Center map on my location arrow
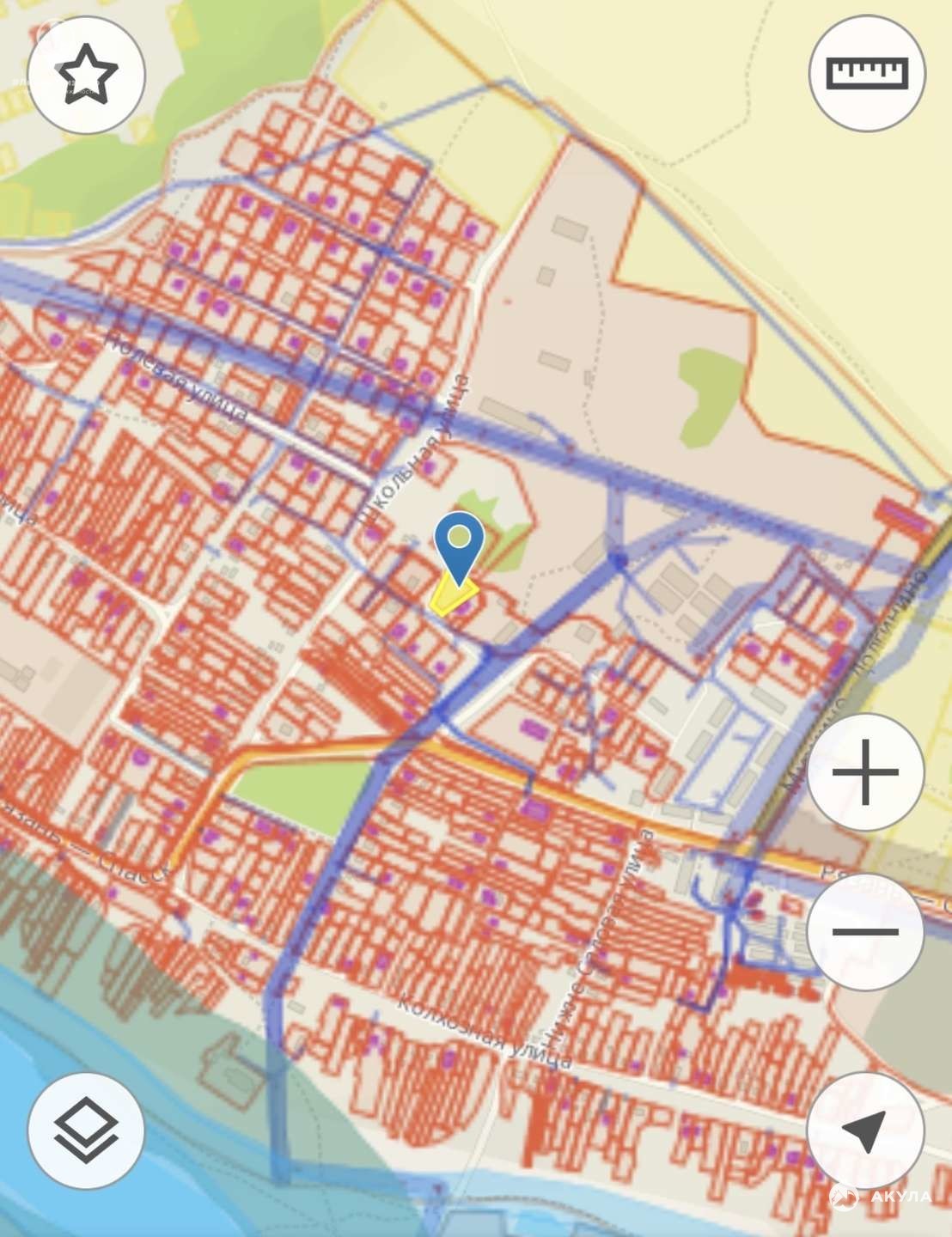 [x=865, y=1130]
